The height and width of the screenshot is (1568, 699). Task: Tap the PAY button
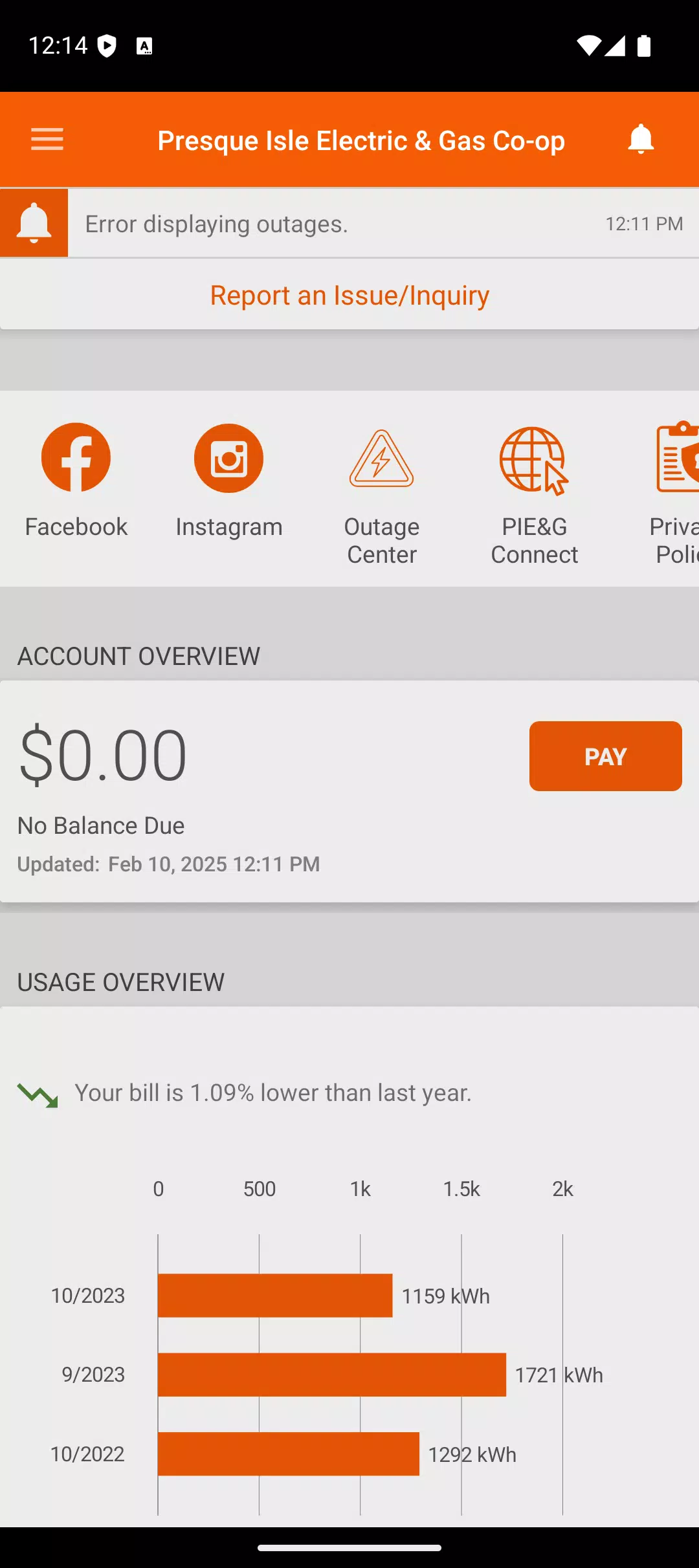pyautogui.click(x=606, y=756)
